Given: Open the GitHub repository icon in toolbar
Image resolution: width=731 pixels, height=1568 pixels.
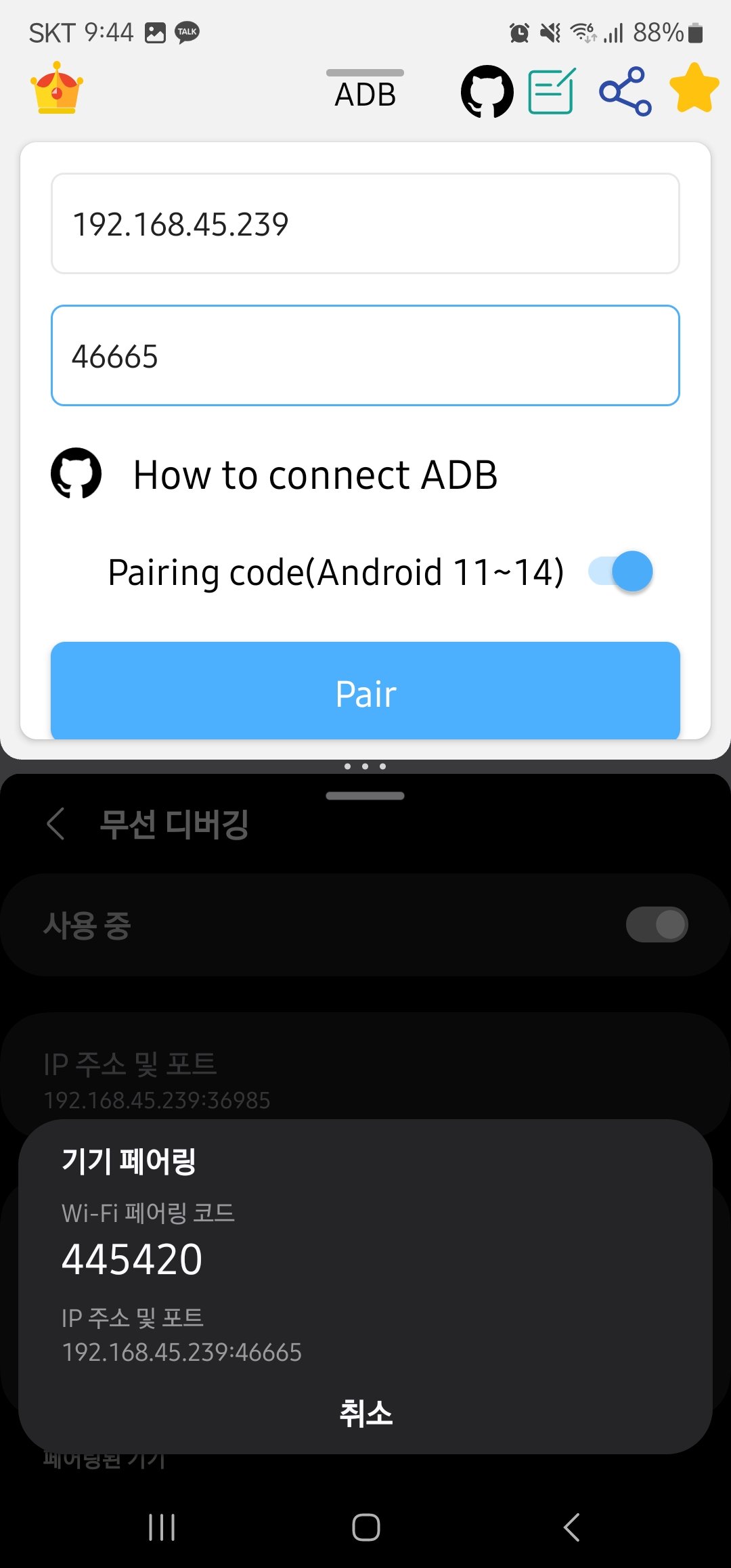Looking at the screenshot, I should 489,91.
